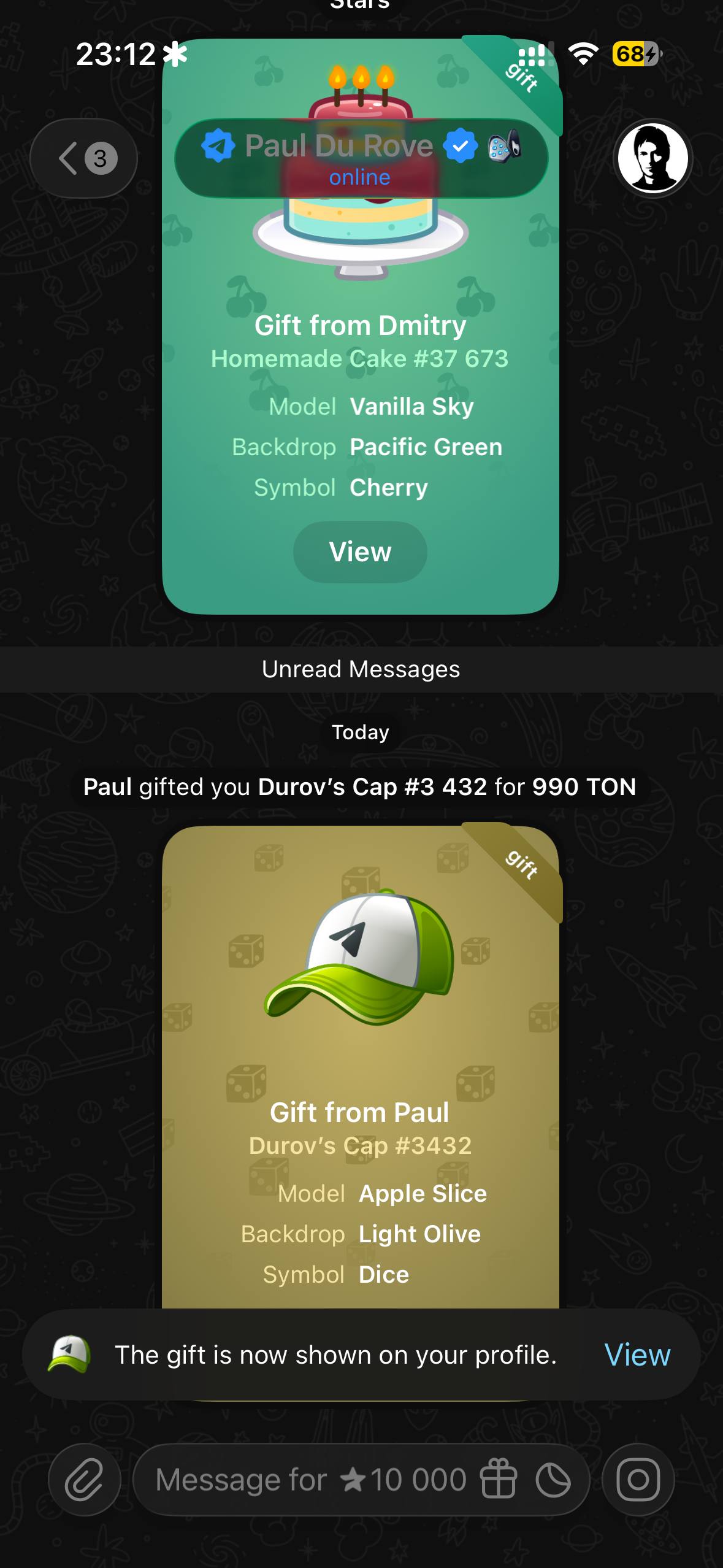Record a video message with camera button
This screenshot has width=723, height=1568.
638,1480
